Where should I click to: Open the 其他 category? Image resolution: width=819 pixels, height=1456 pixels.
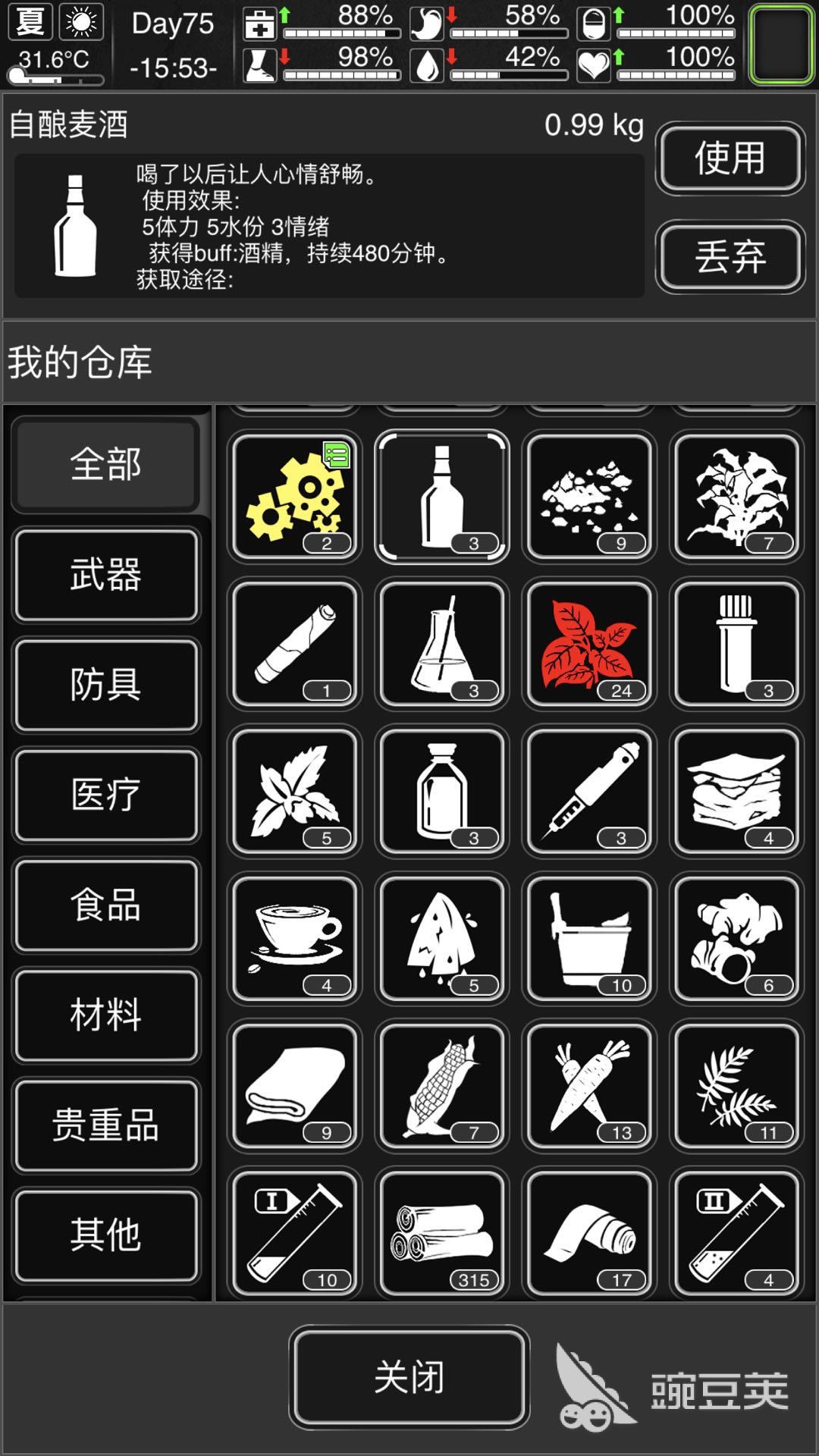pyautogui.click(x=106, y=1235)
